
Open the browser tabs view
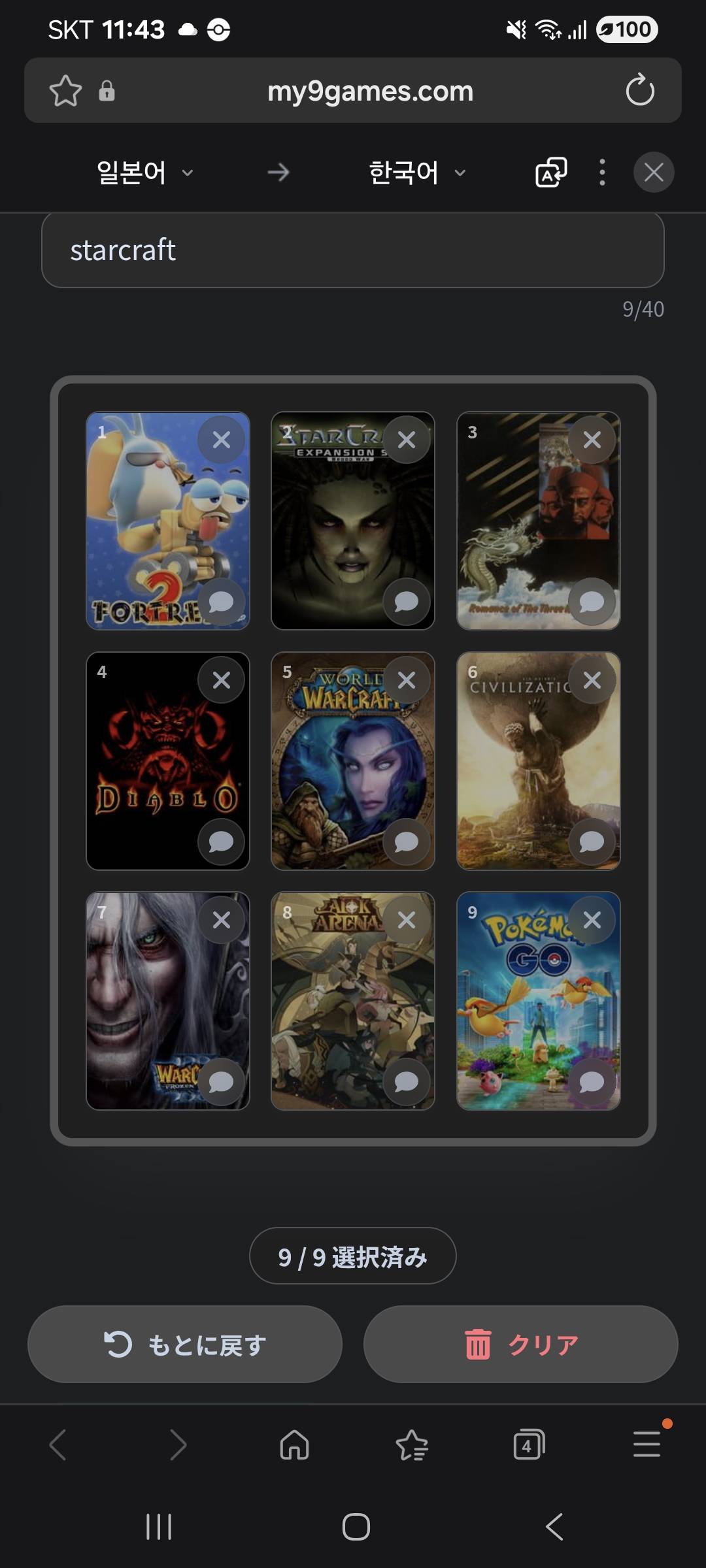click(x=528, y=1445)
